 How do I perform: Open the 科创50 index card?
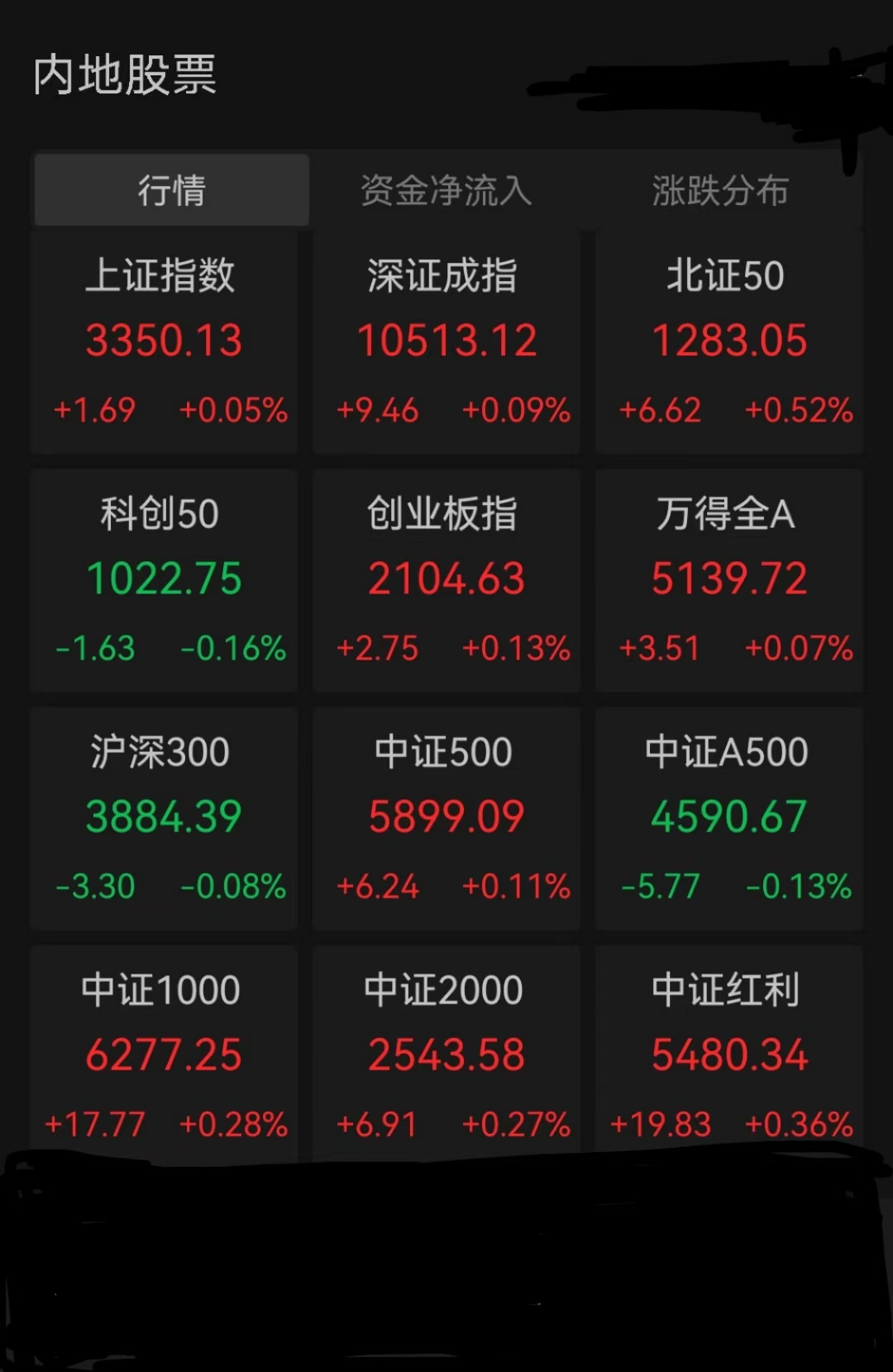[163, 579]
